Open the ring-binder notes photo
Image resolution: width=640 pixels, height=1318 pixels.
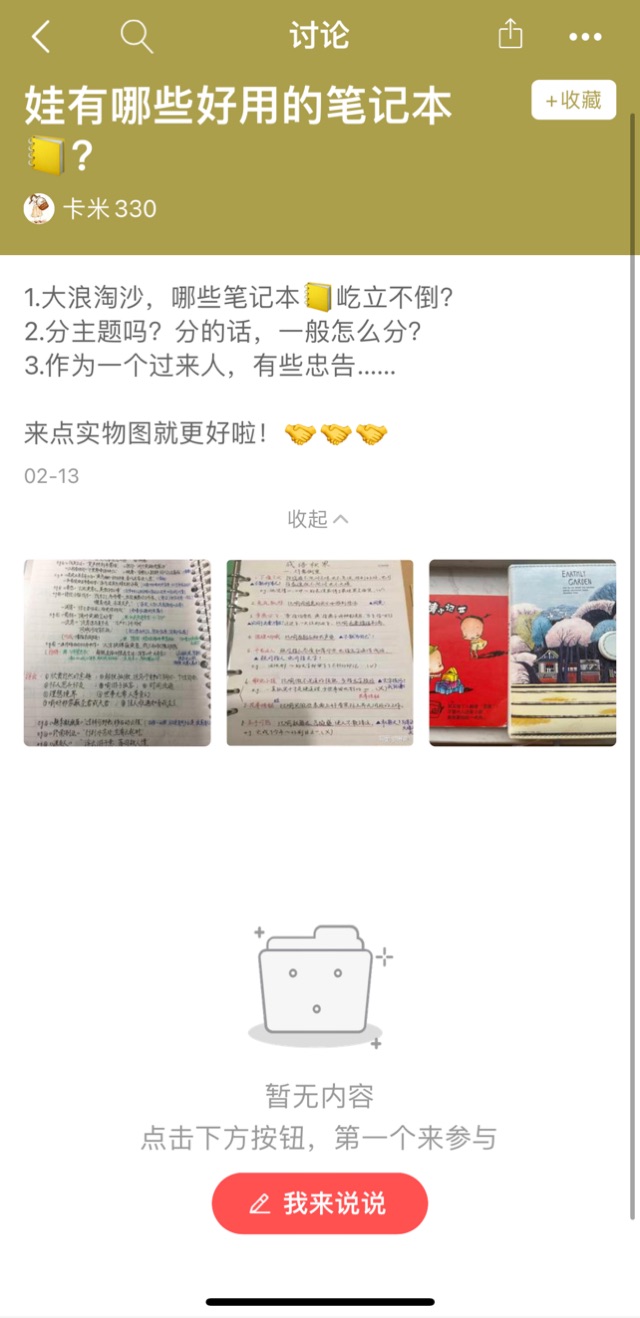click(319, 652)
